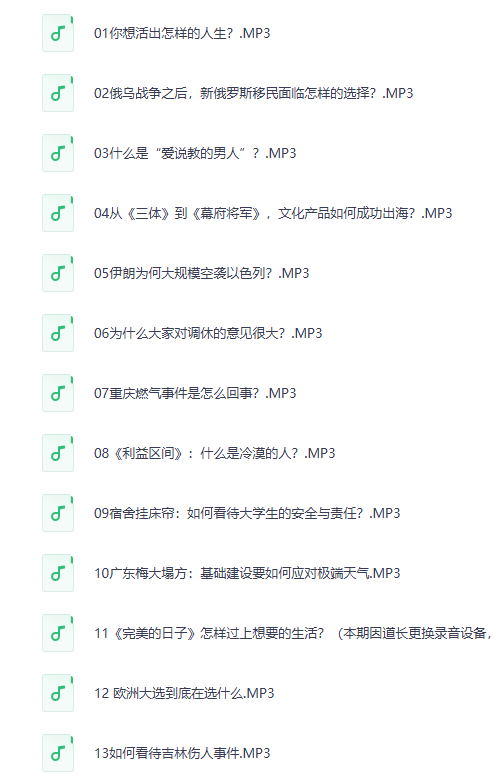Tap 13如何看待吉林伤人事件.MP3
This screenshot has height=776, width=493.
tap(182, 753)
